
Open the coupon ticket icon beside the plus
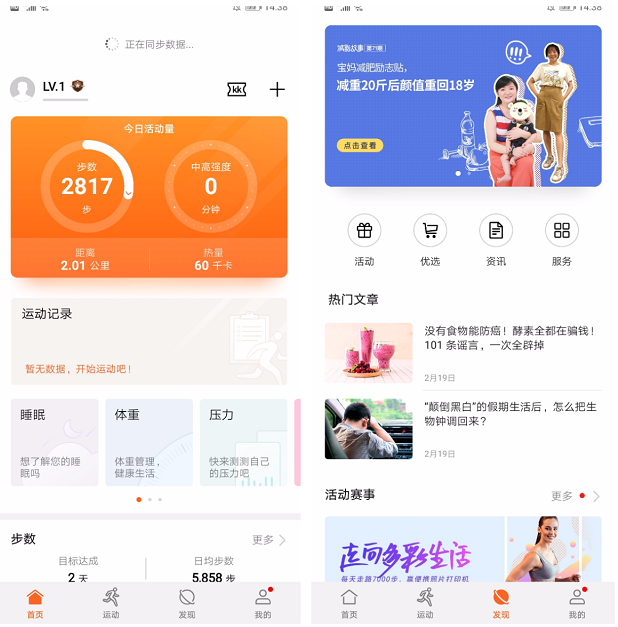[237, 90]
